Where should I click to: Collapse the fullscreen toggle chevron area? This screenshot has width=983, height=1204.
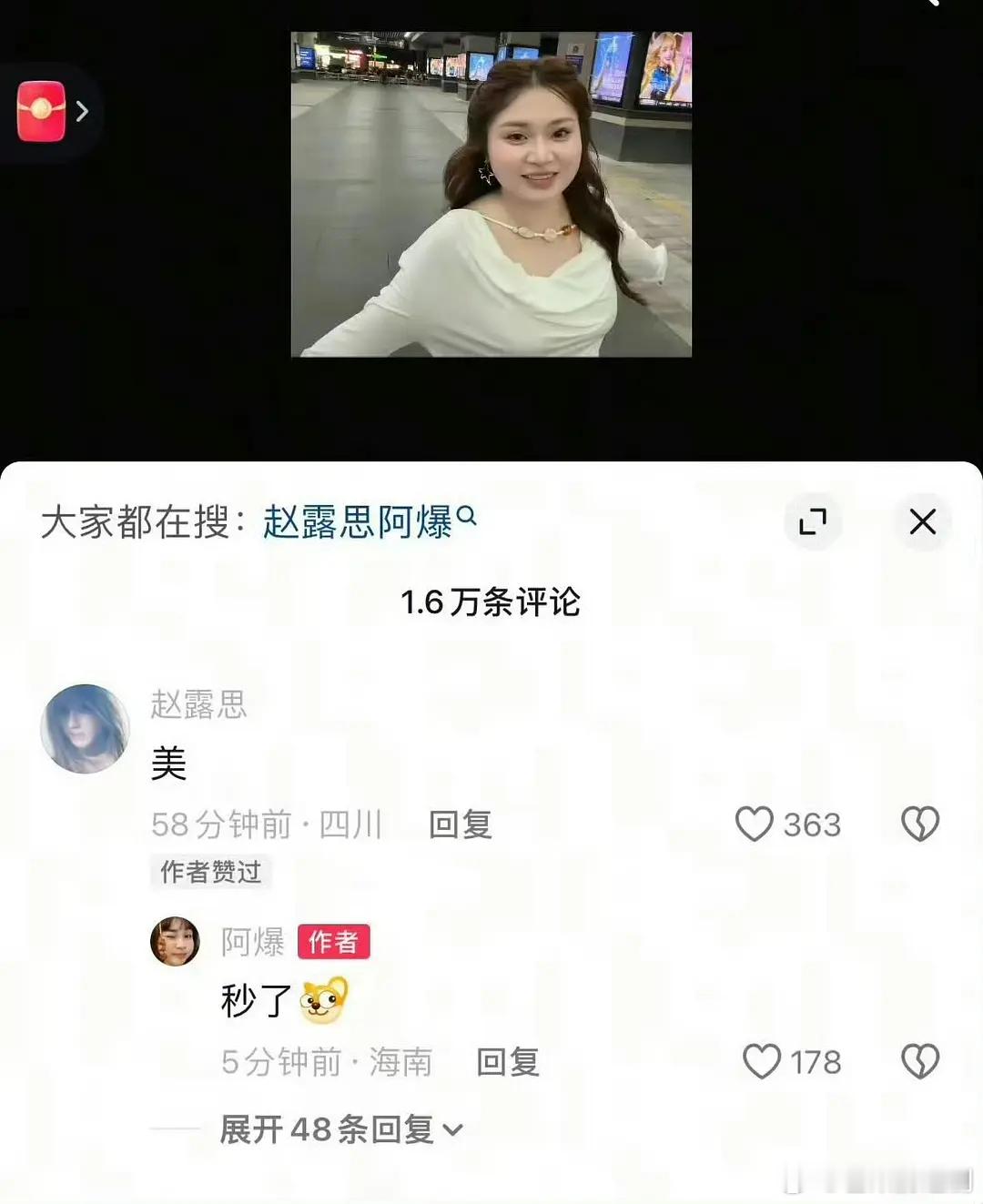coord(813,521)
